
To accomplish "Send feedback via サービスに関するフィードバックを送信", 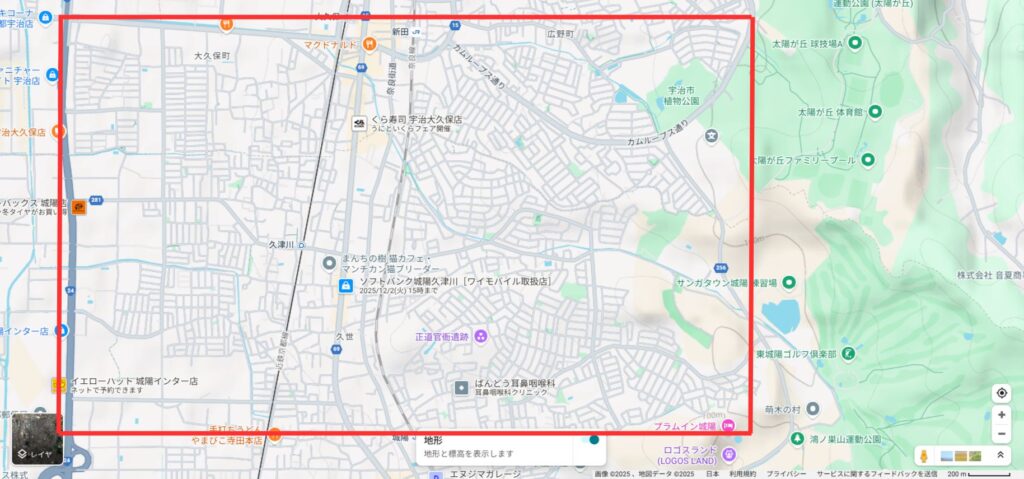I will [876, 474].
